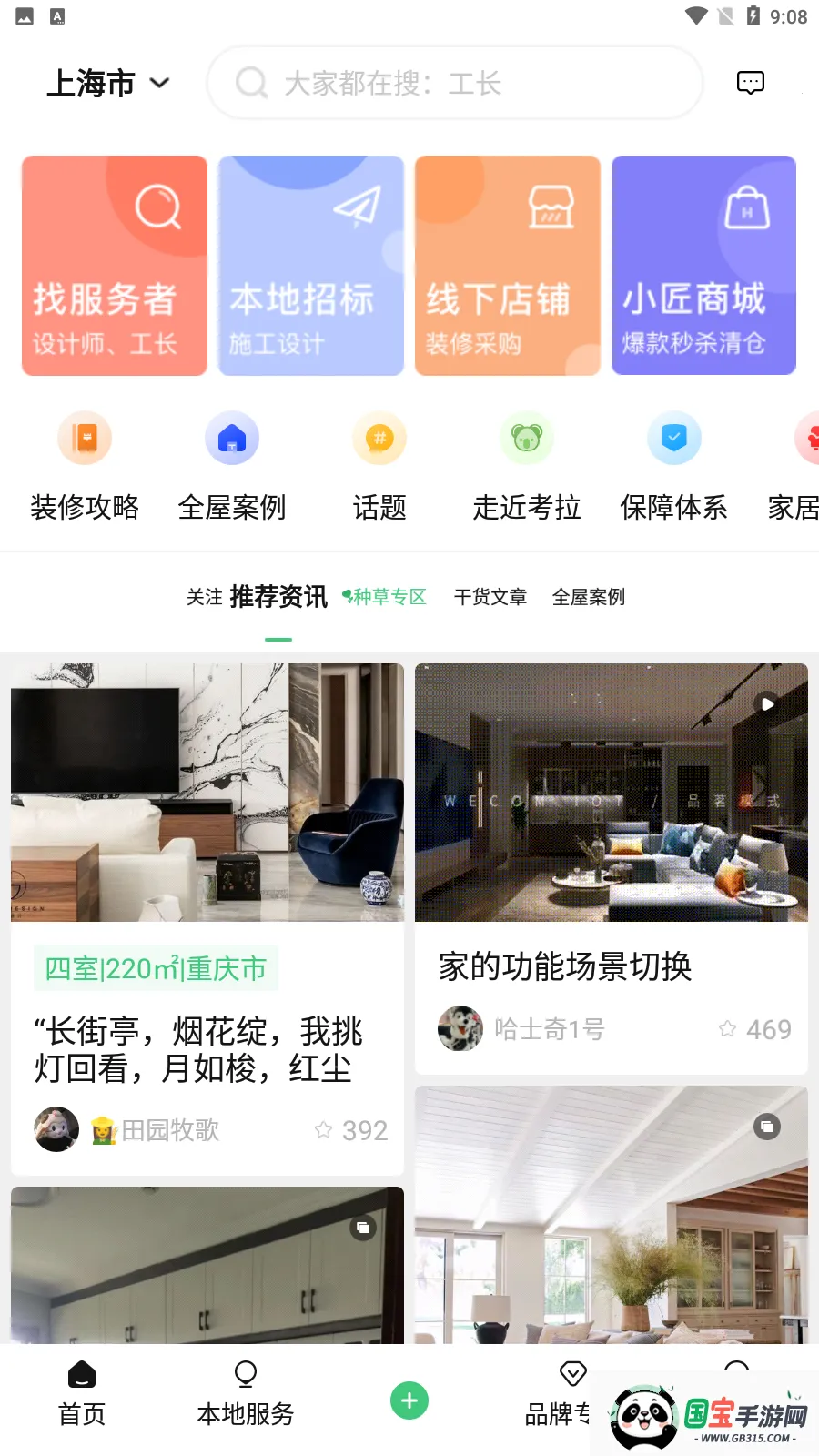Enter 小匠商城 shopping mall
Viewport: 819px width, 1456px height.
703,265
